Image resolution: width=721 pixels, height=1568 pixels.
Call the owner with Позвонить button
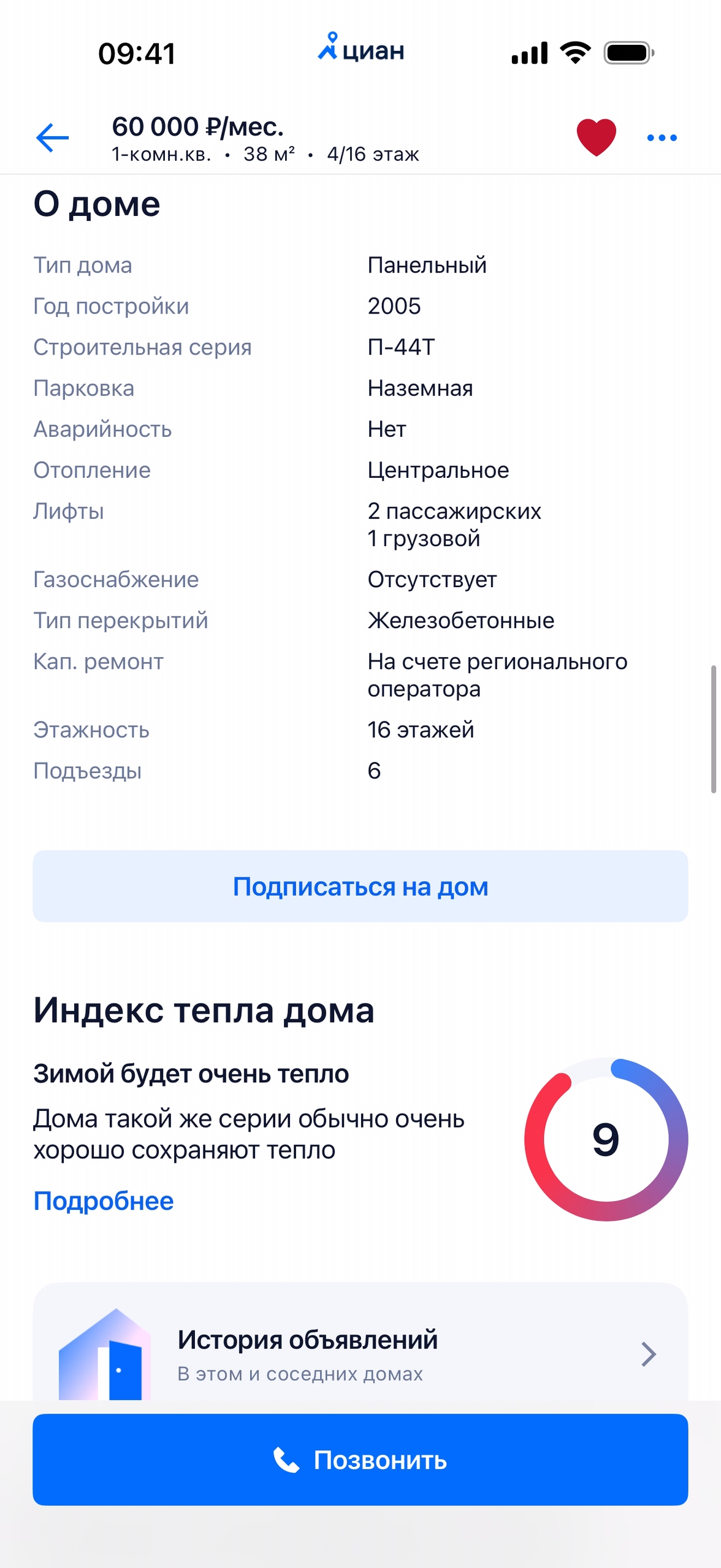pyautogui.click(x=360, y=1459)
